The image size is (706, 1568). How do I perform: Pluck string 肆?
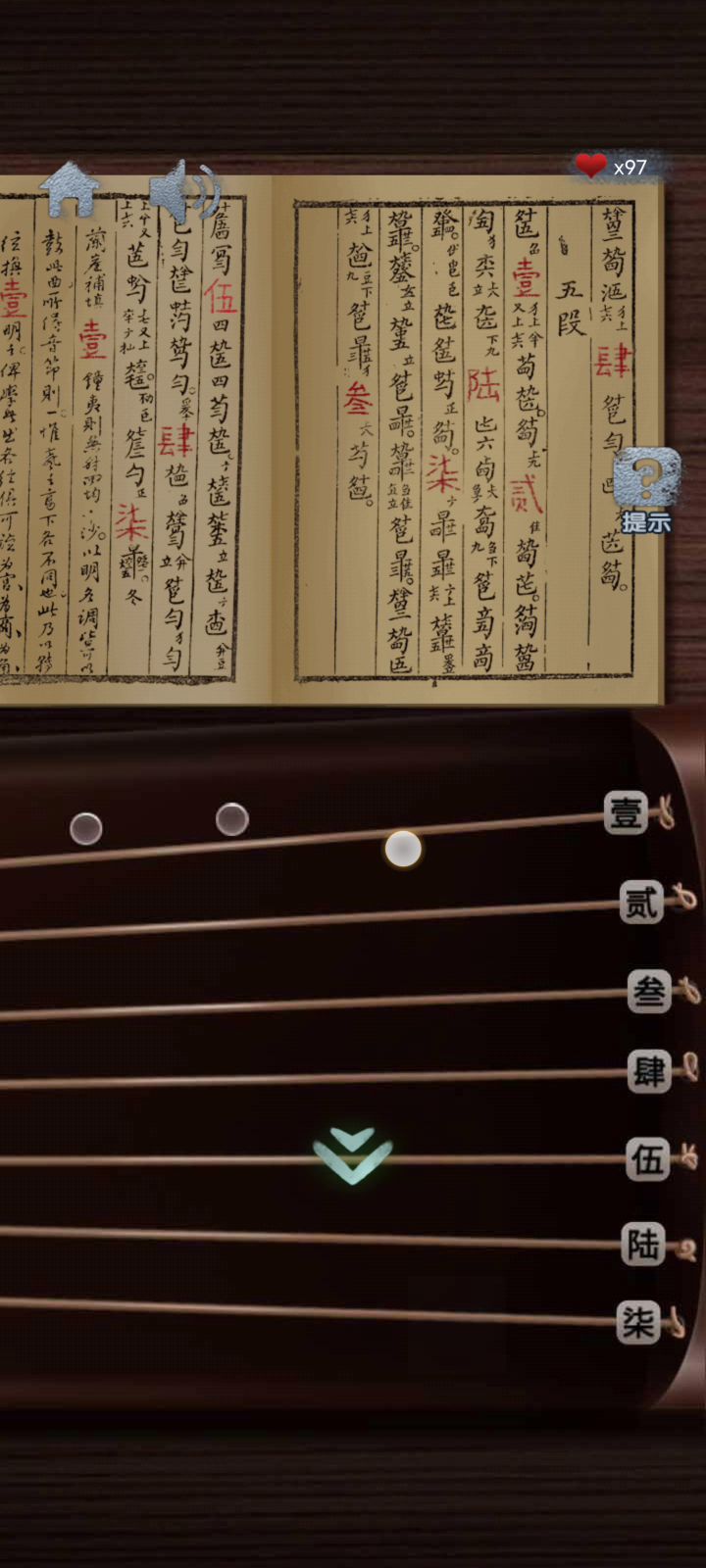pos(649,1071)
